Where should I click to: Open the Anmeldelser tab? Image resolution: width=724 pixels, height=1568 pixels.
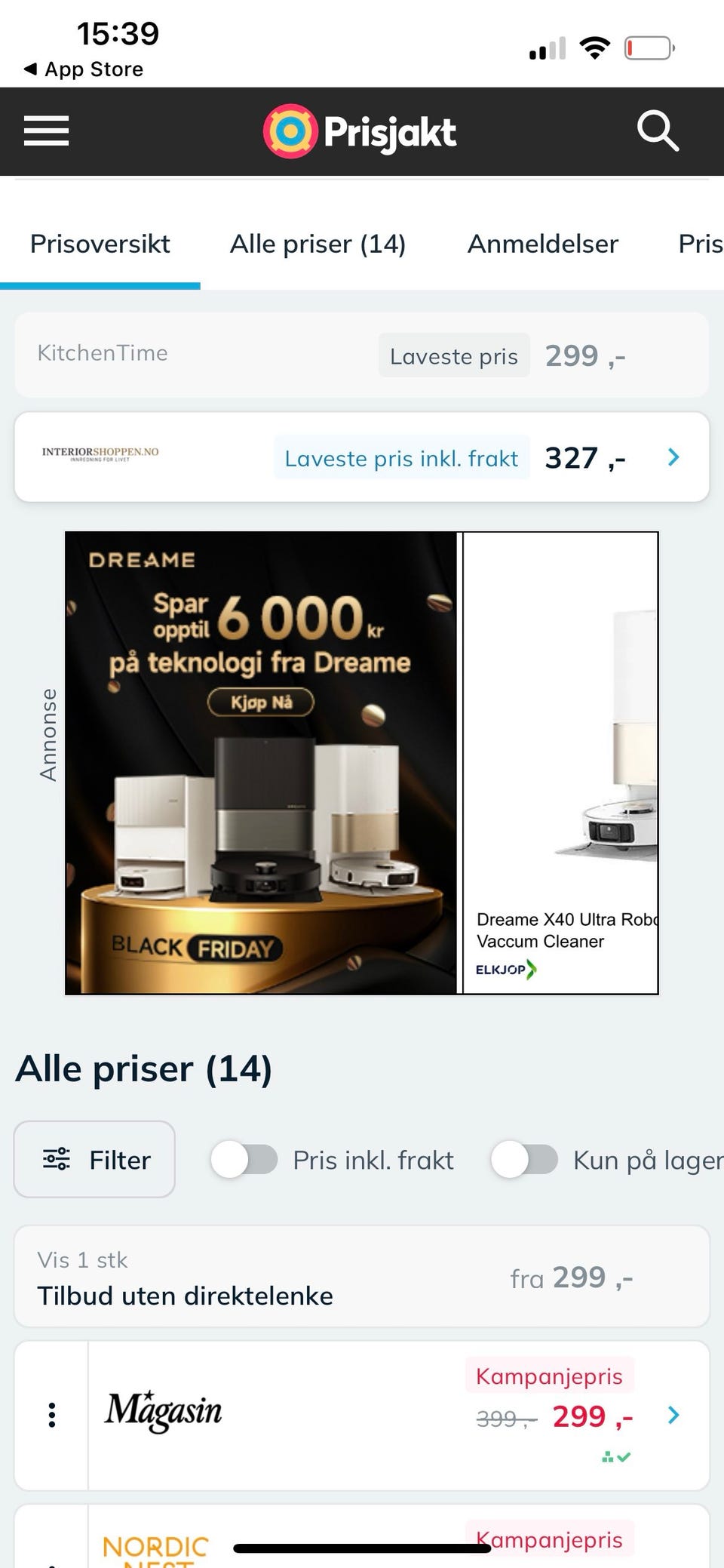coord(543,244)
